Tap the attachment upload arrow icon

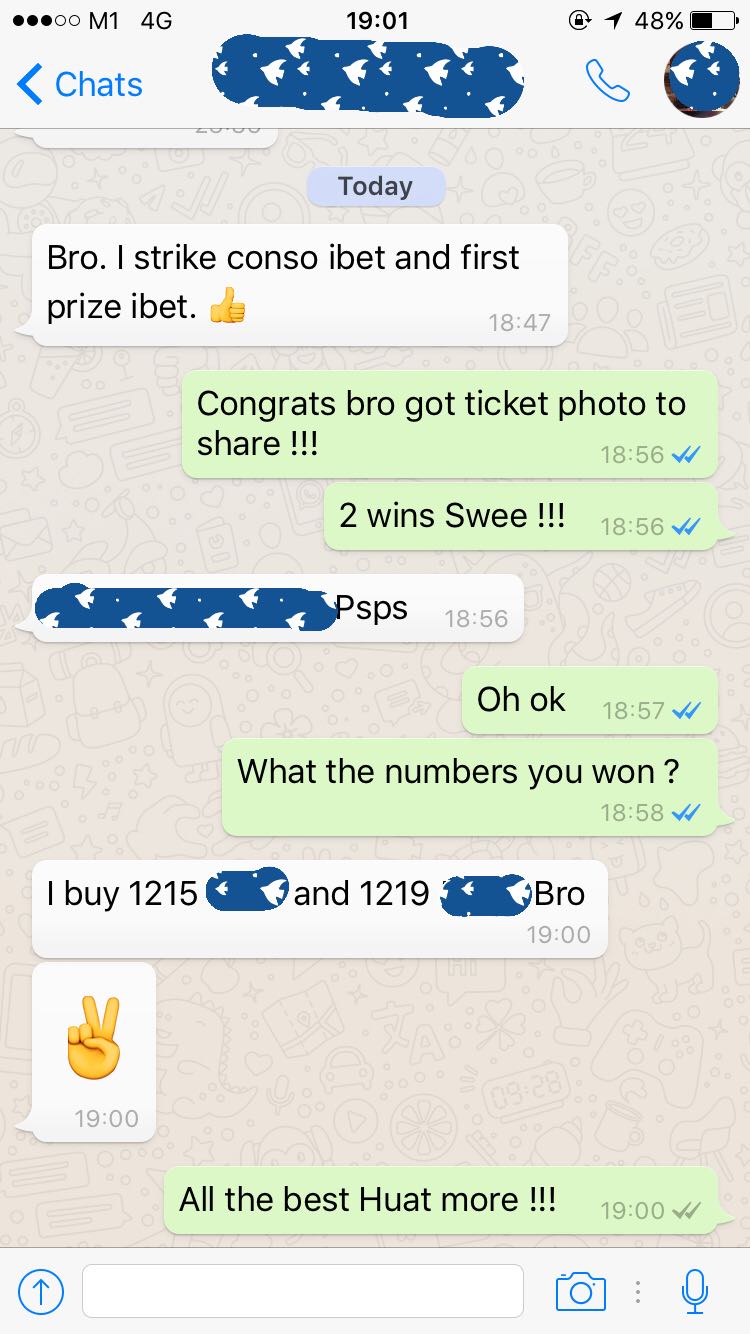point(41,1291)
